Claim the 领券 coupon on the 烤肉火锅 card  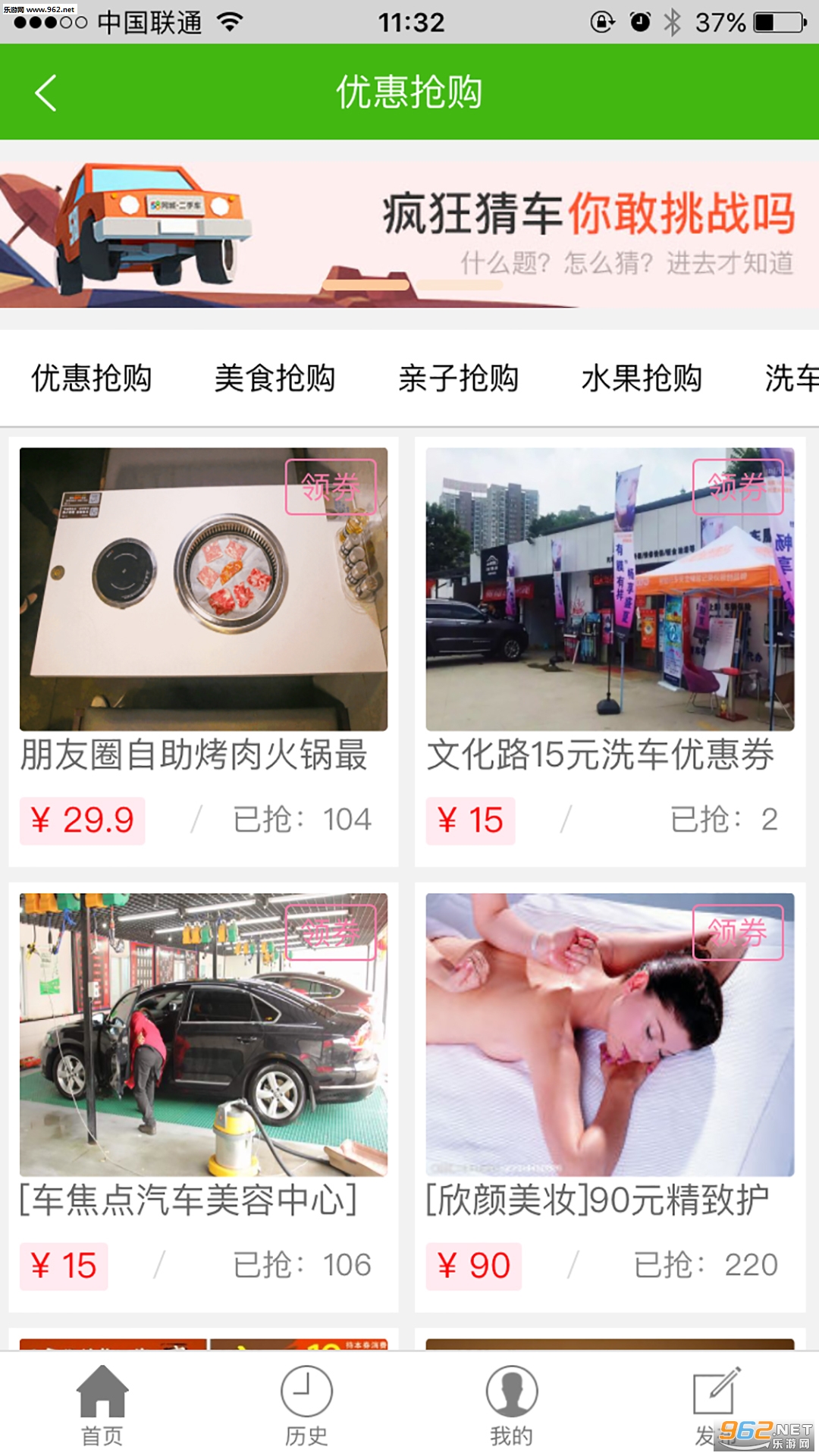(331, 487)
